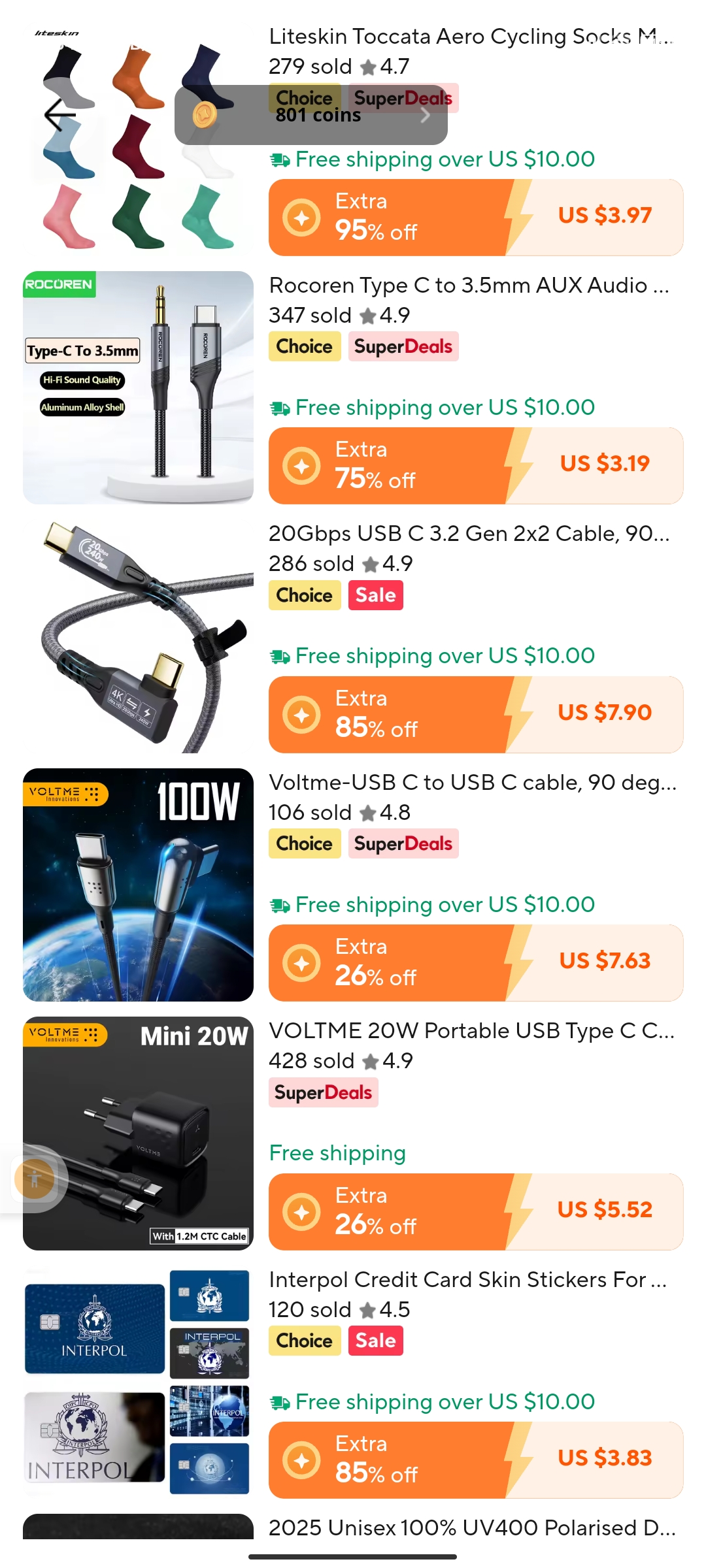The height and width of the screenshot is (1568, 706).
Task: Open the Liteskin Toccata Aero Cycling Socks listing
Action: click(471, 37)
